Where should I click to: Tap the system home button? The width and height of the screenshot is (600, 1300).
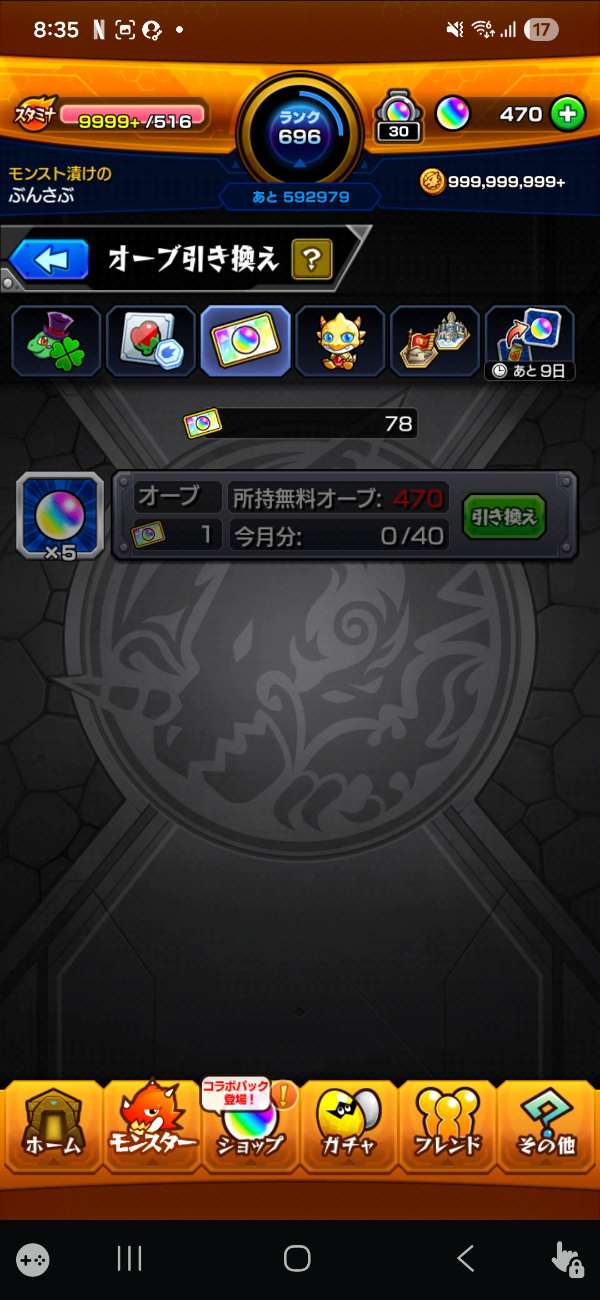[x=297, y=1258]
